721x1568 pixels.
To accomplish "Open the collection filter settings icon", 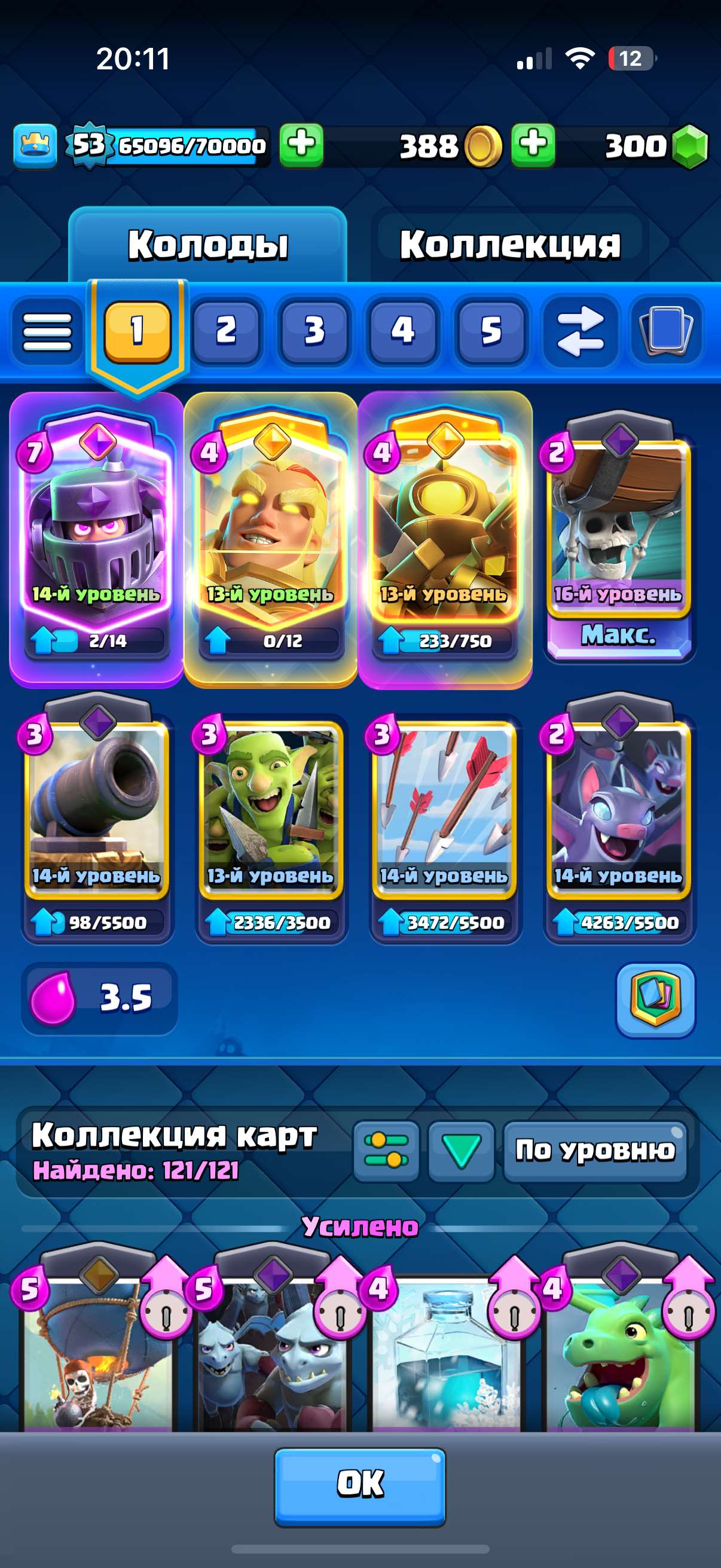I will pos(387,1150).
